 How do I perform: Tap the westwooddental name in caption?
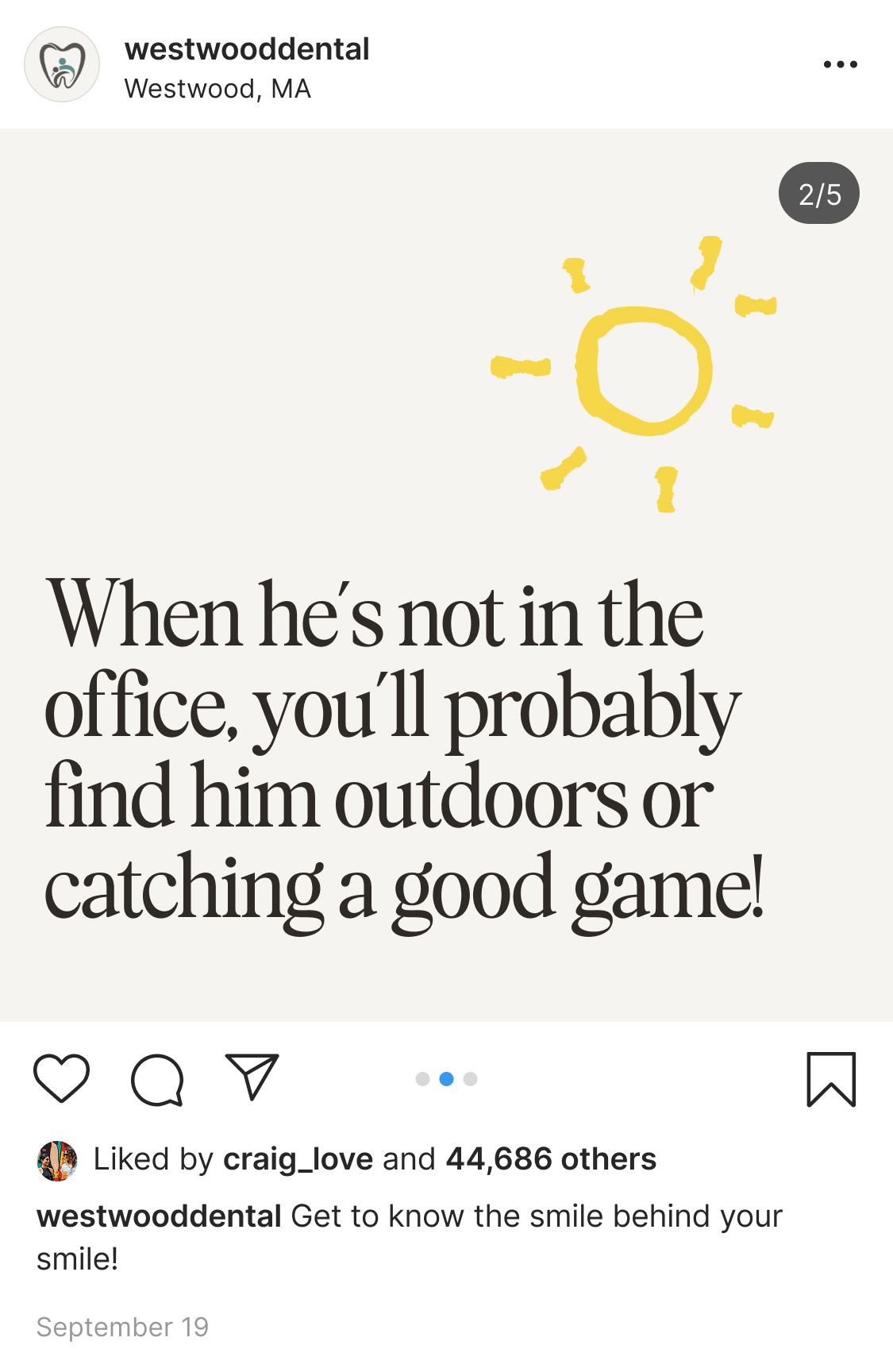159,1216
